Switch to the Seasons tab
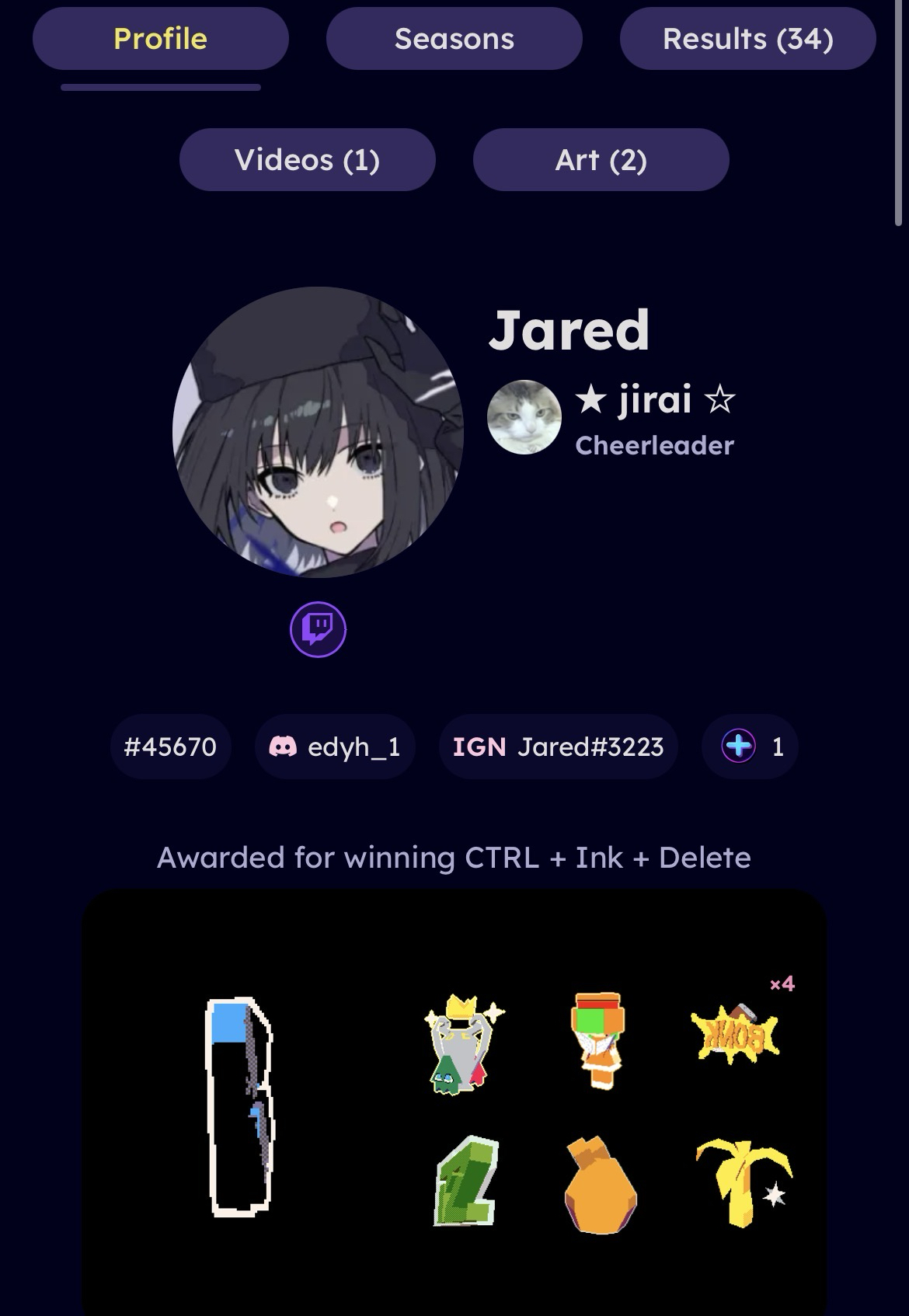Viewport: 909px width, 1316px height. point(454,39)
